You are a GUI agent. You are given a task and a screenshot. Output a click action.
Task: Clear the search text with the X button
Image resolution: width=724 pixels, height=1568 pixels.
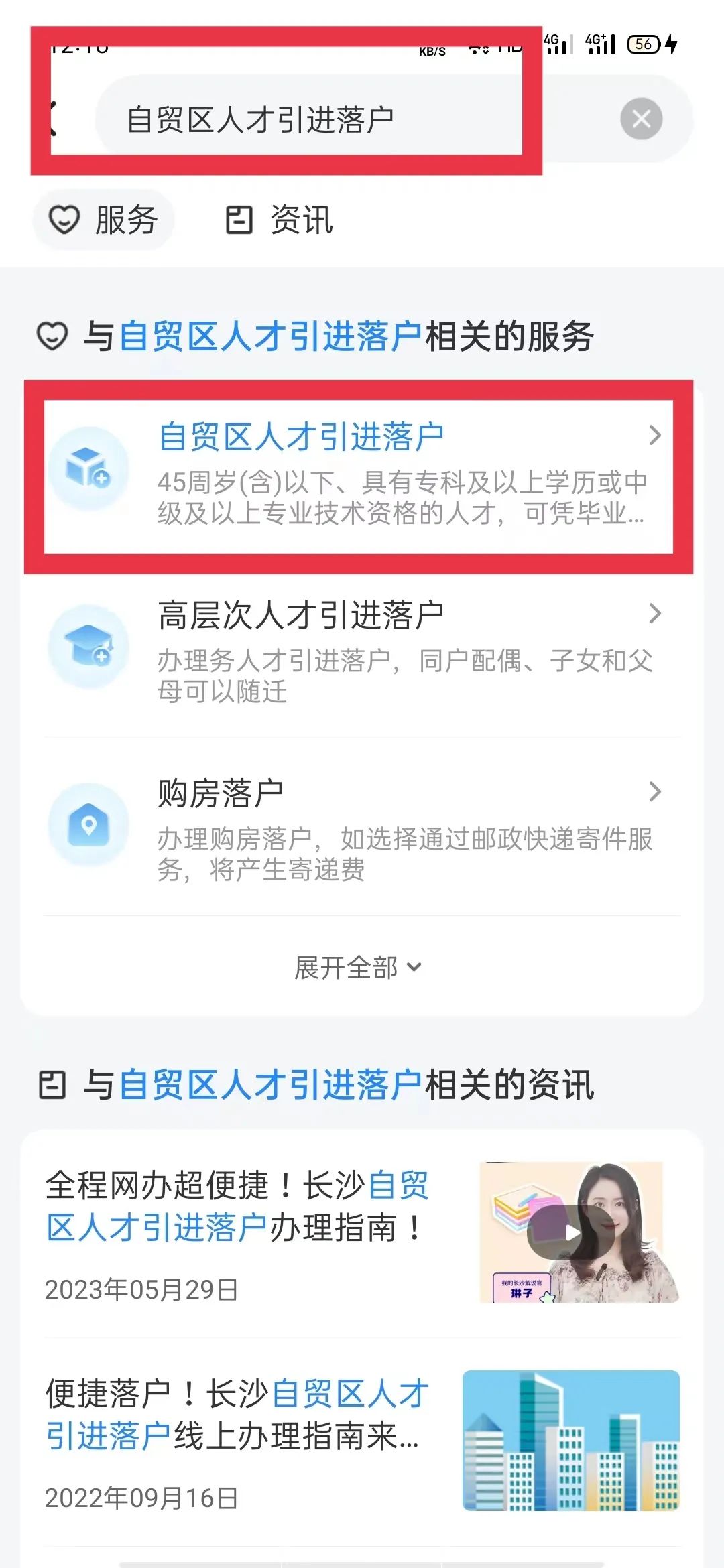coord(641,119)
